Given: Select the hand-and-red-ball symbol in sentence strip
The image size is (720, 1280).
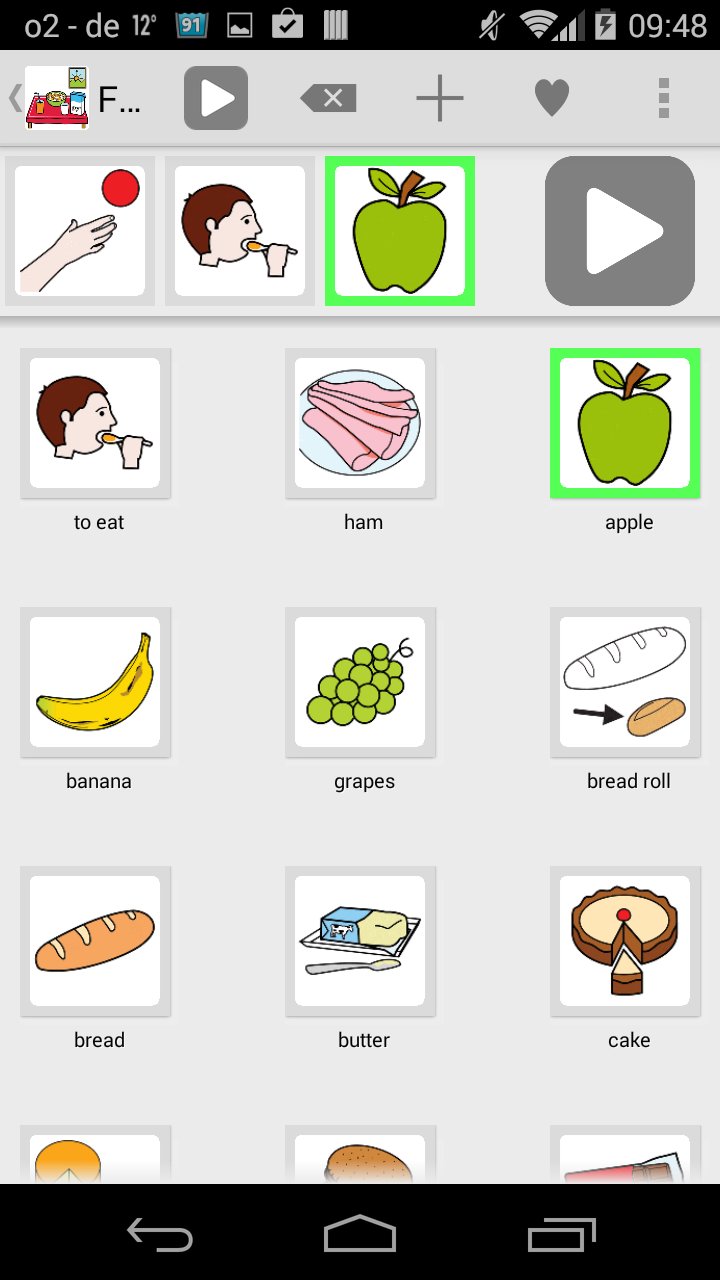Looking at the screenshot, I should 80,231.
